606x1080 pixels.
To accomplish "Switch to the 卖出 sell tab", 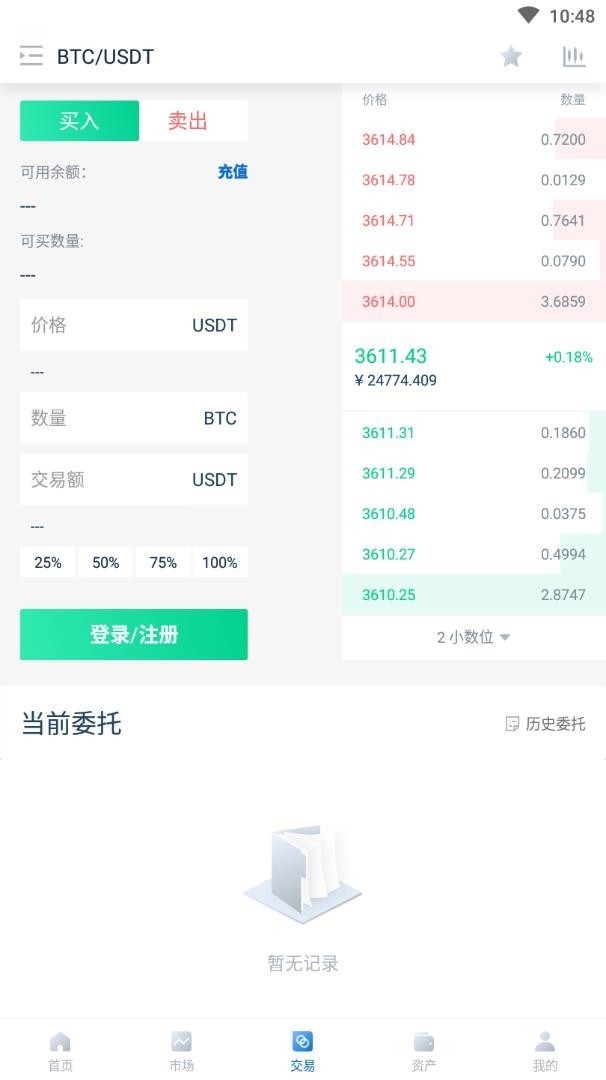I will 188,121.
